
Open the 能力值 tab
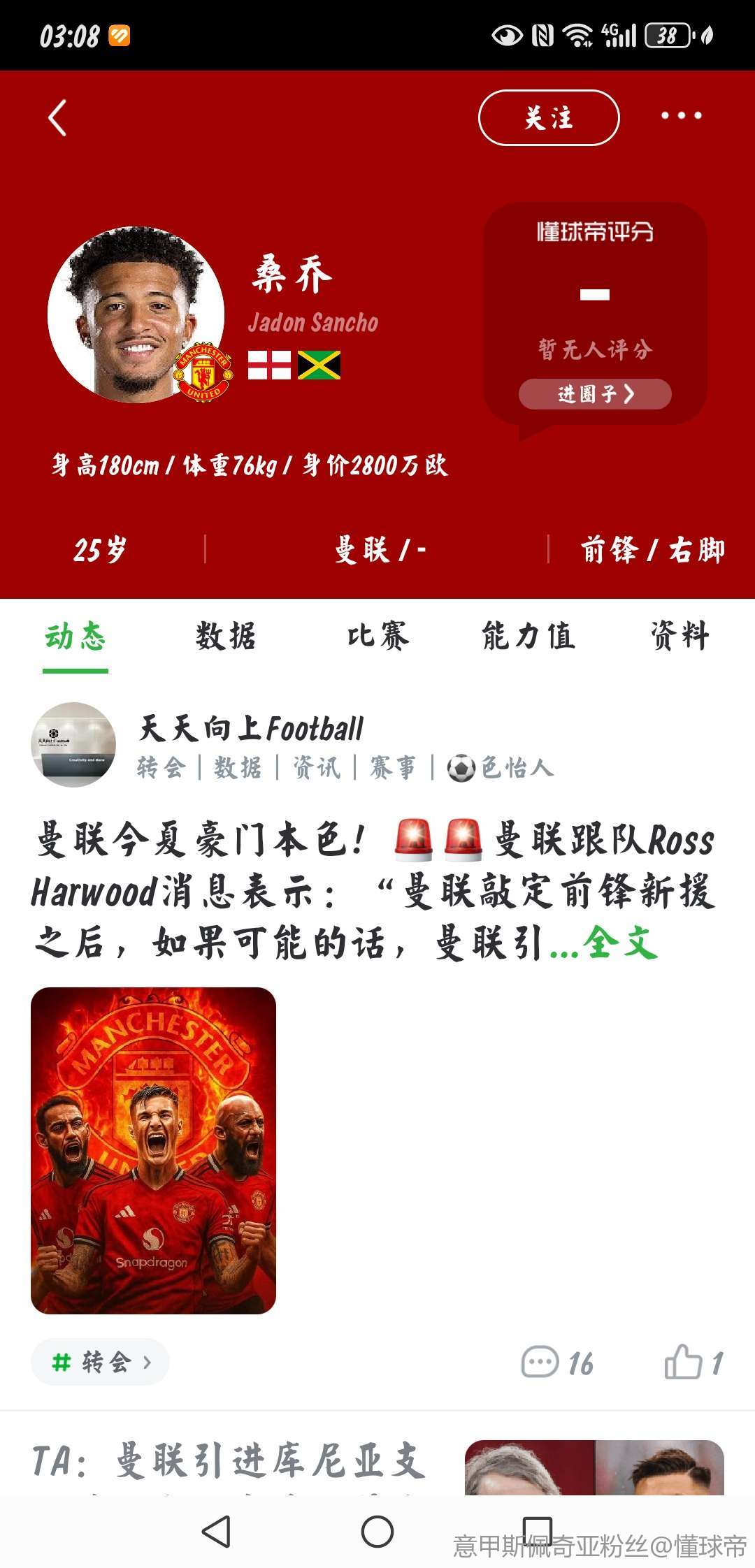tap(528, 637)
